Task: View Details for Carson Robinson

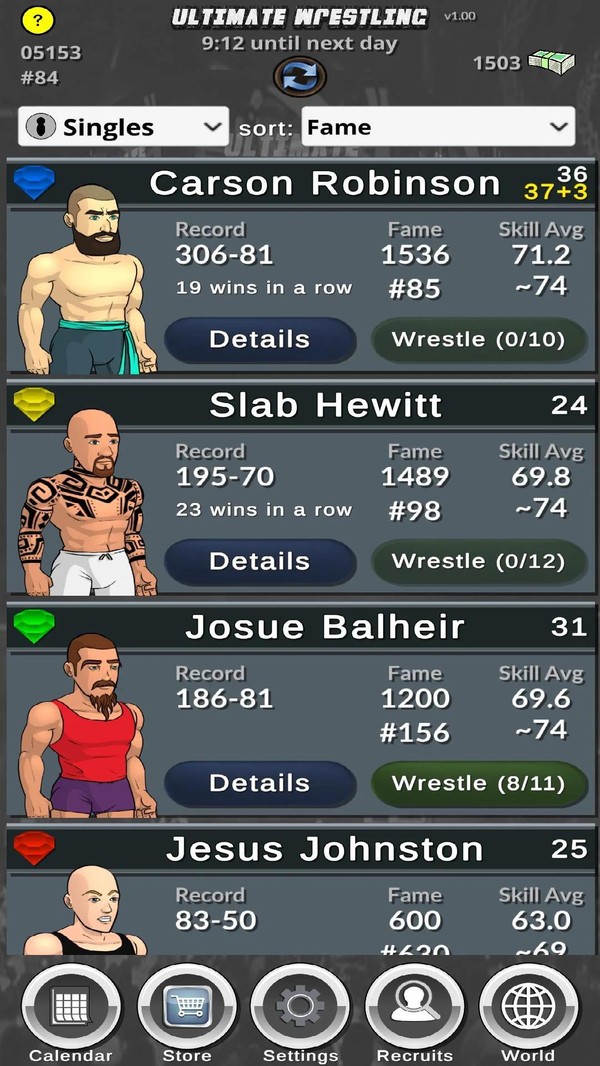Action: [x=259, y=339]
